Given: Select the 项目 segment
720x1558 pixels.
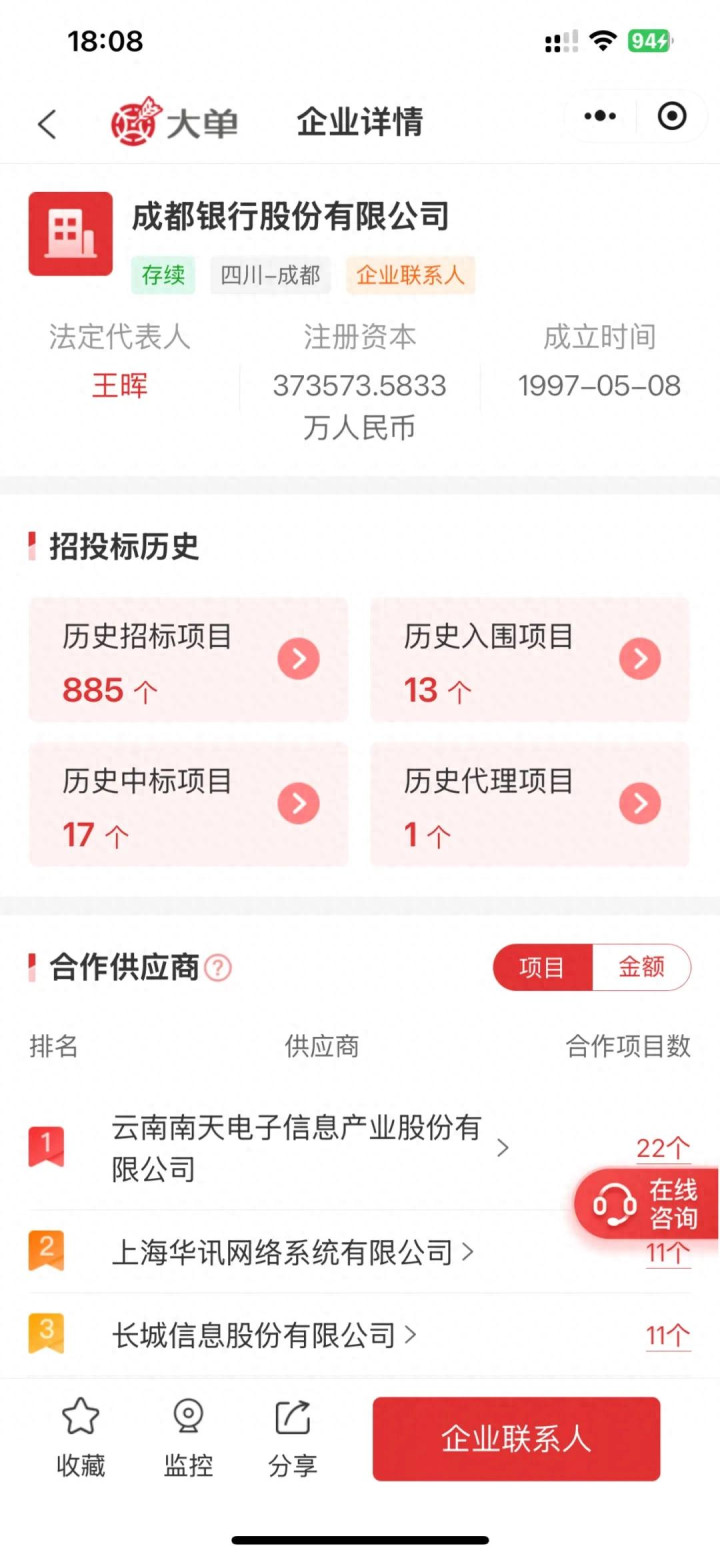Looking at the screenshot, I should click(x=542, y=968).
